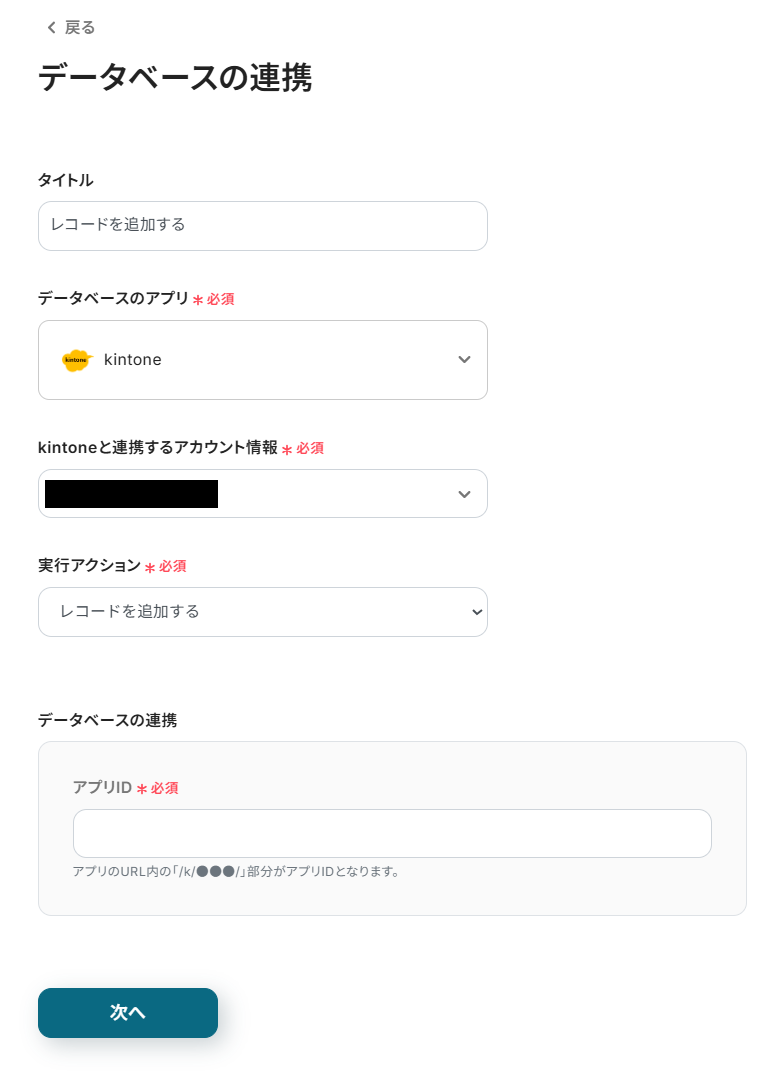
Task: Tap the 次へ button
Action: (x=128, y=1012)
